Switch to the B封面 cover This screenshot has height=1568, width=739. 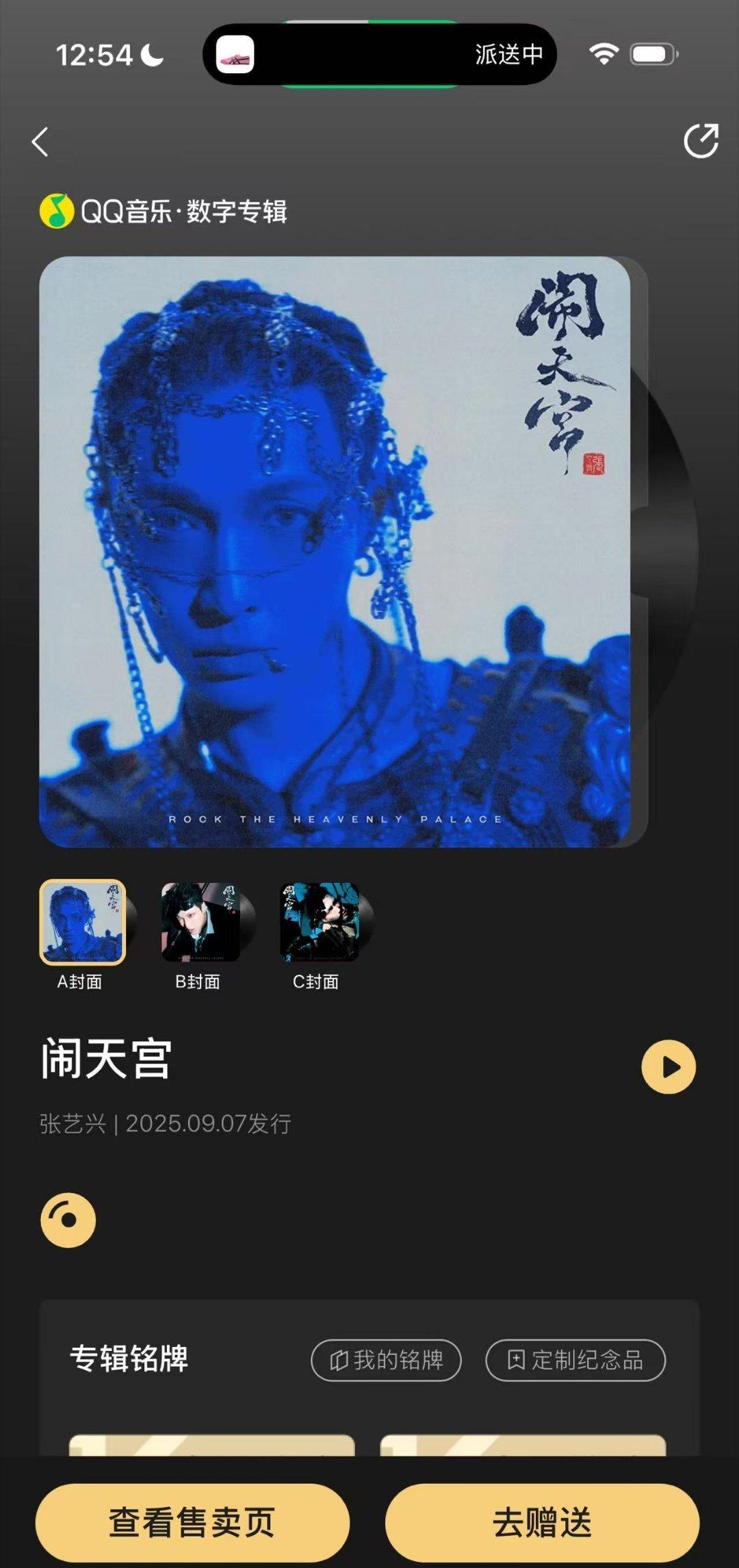[x=200, y=922]
